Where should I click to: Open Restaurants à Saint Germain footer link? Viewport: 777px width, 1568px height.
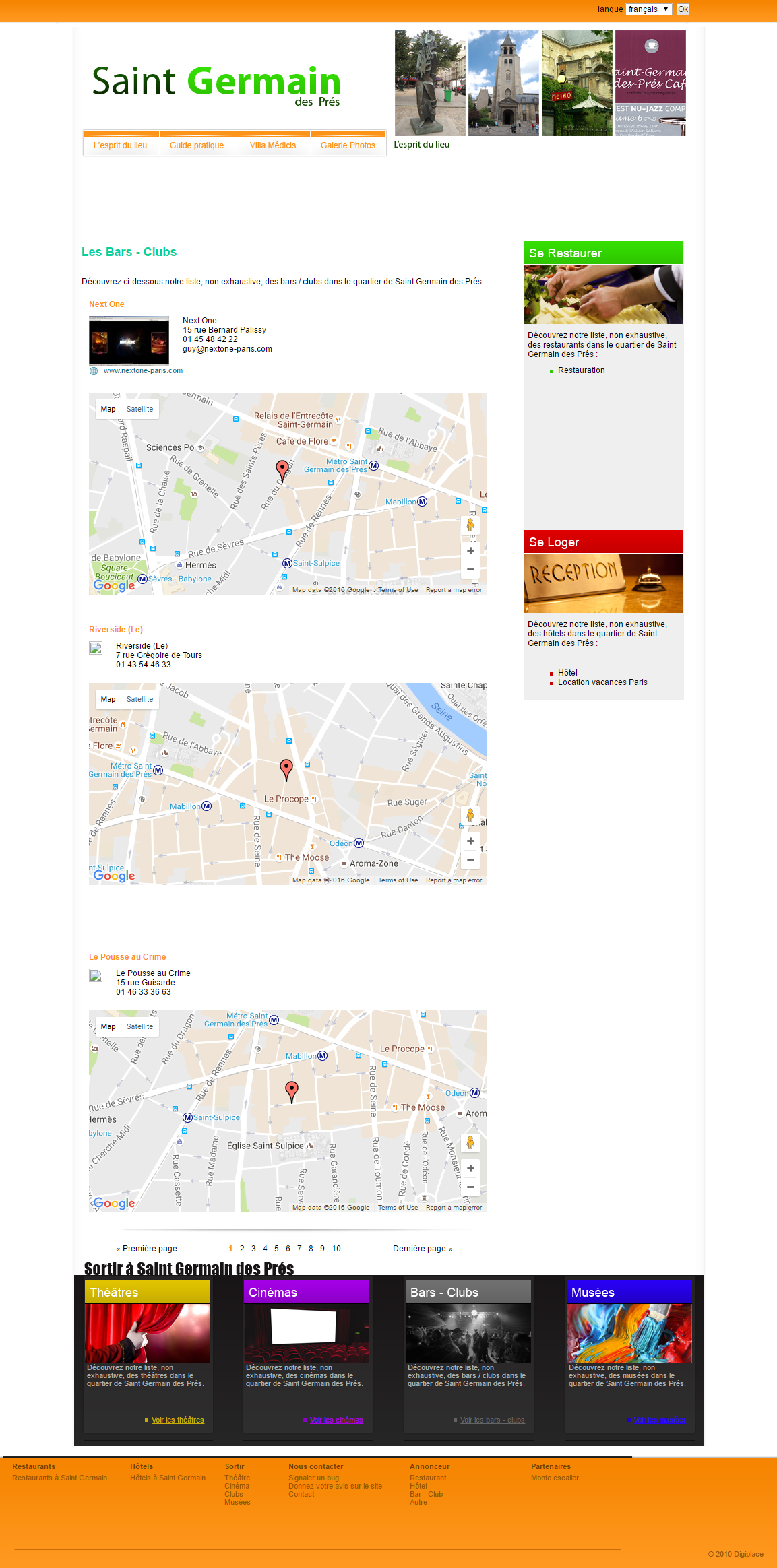59,1478
